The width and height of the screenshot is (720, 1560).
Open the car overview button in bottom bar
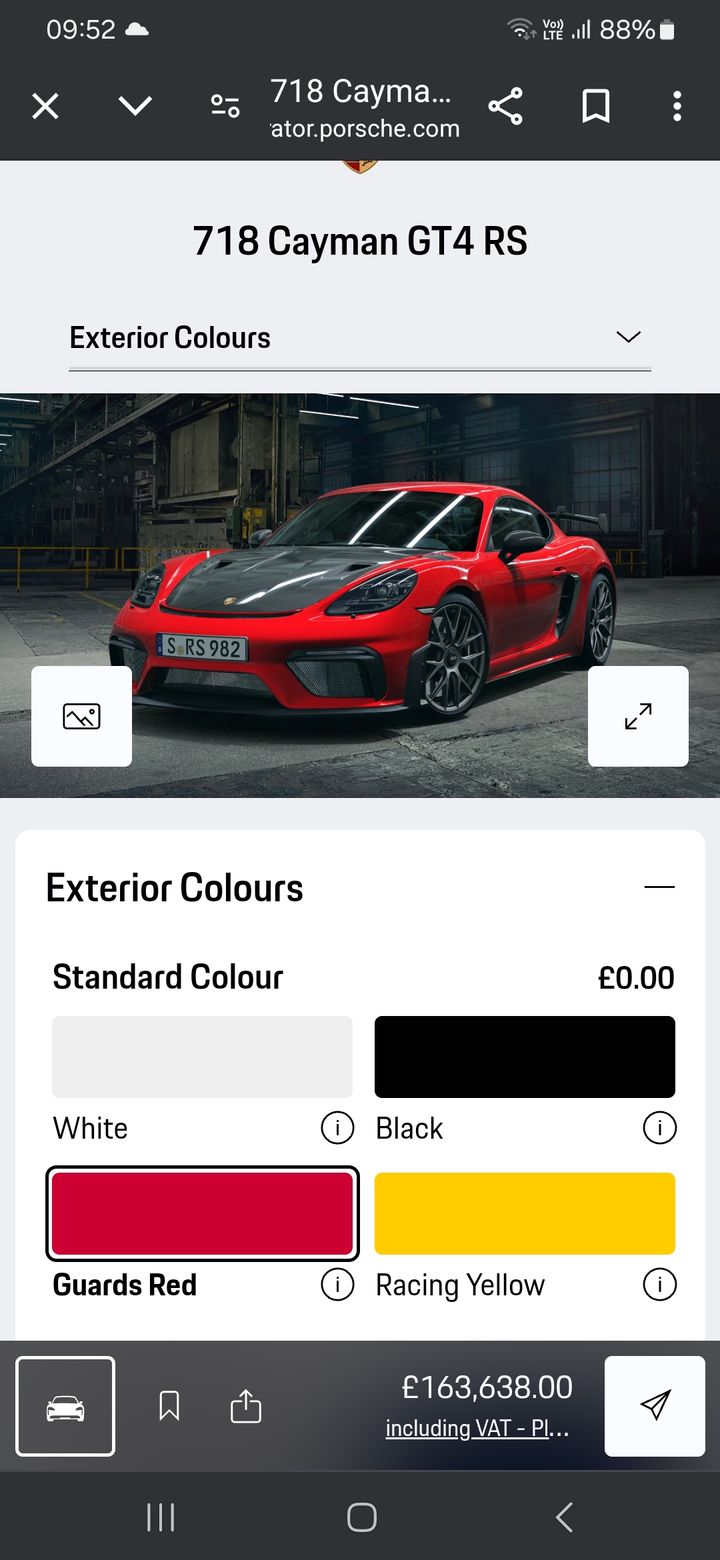(65, 1406)
